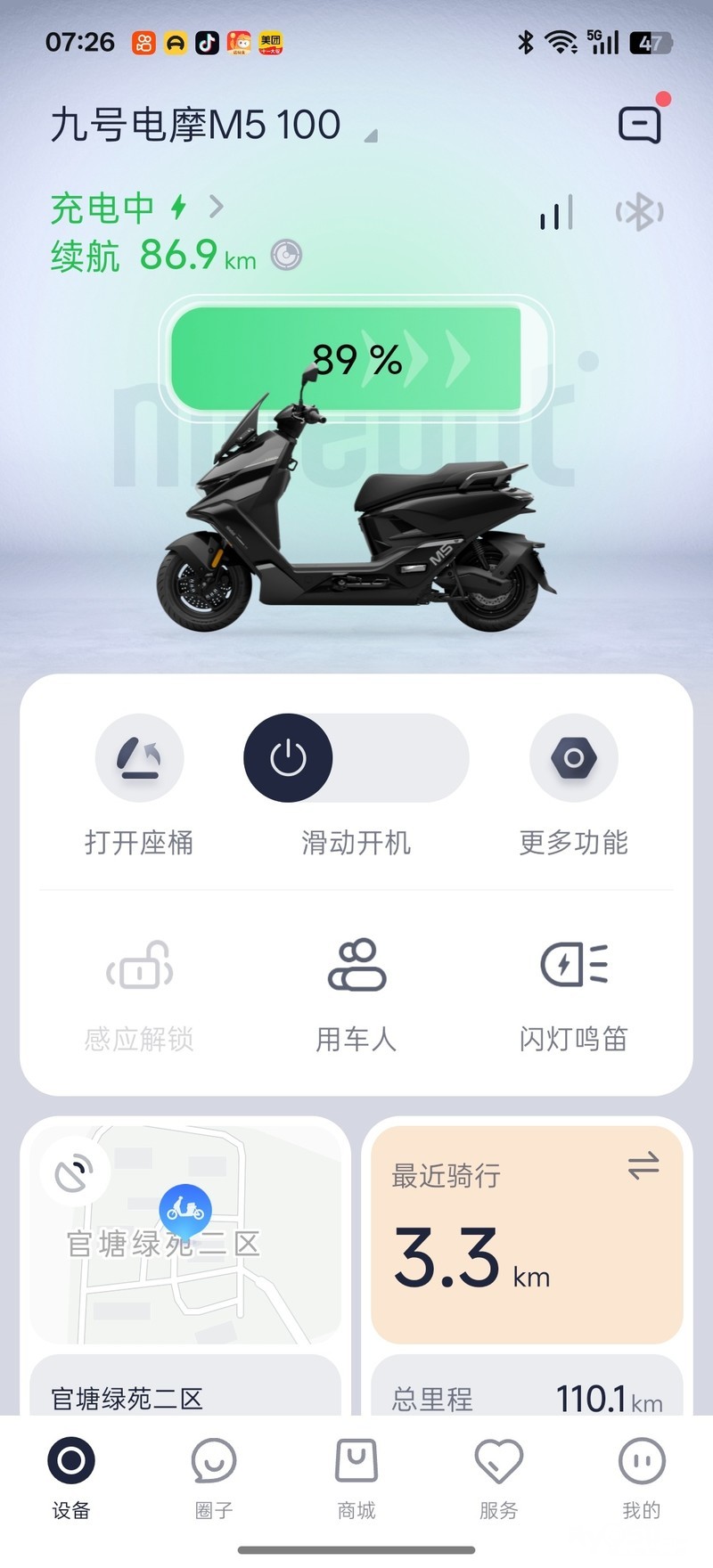
Task: Go to the 服务 tab
Action: click(x=498, y=1477)
